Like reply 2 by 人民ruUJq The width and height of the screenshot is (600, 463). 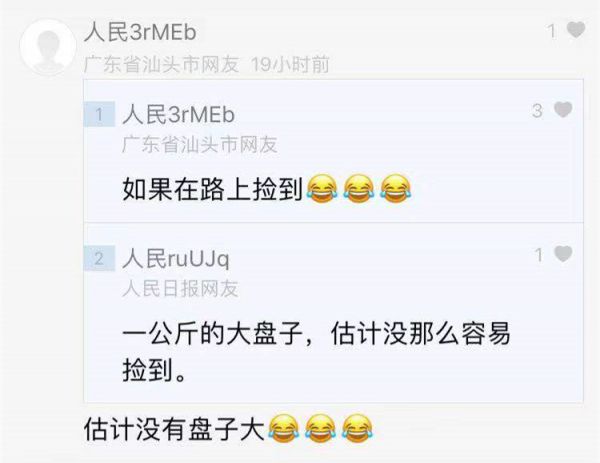click(563, 255)
